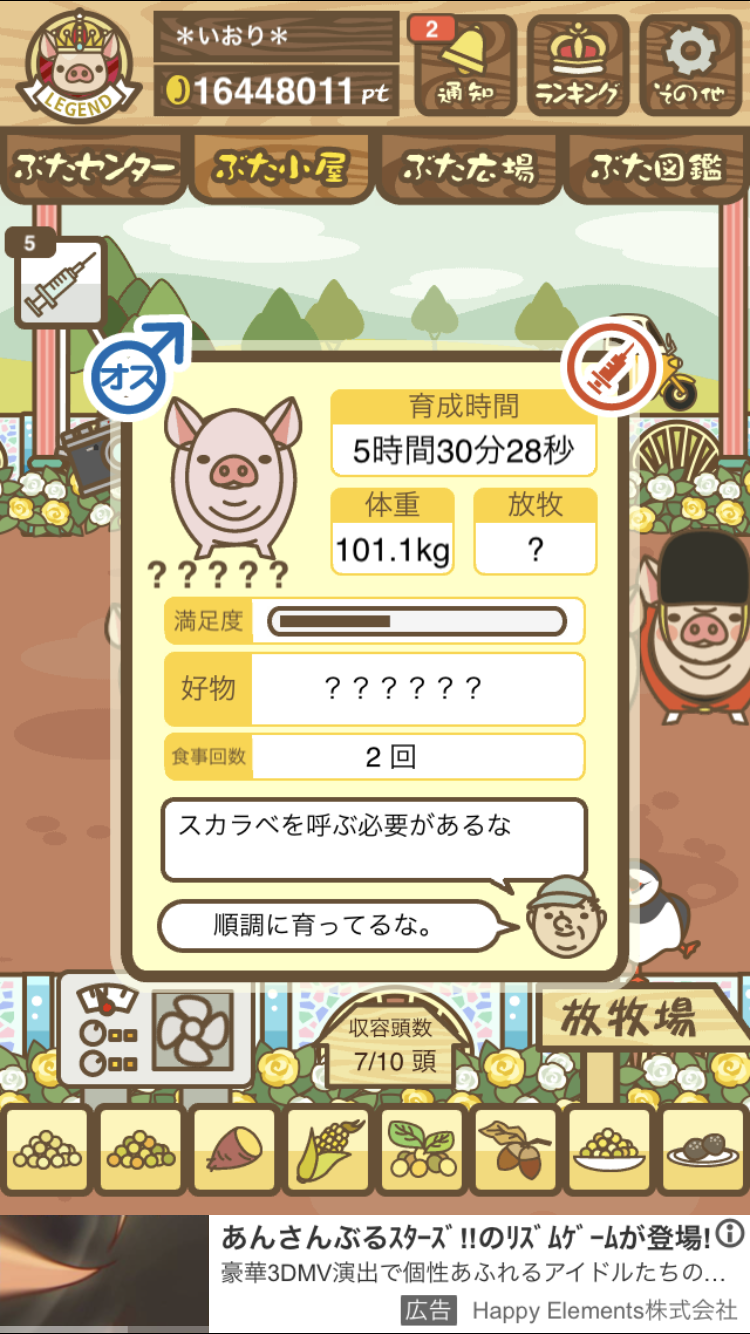Tap the crossed-out syringe icon on the pig card
750x1334 pixels.
[x=615, y=367]
